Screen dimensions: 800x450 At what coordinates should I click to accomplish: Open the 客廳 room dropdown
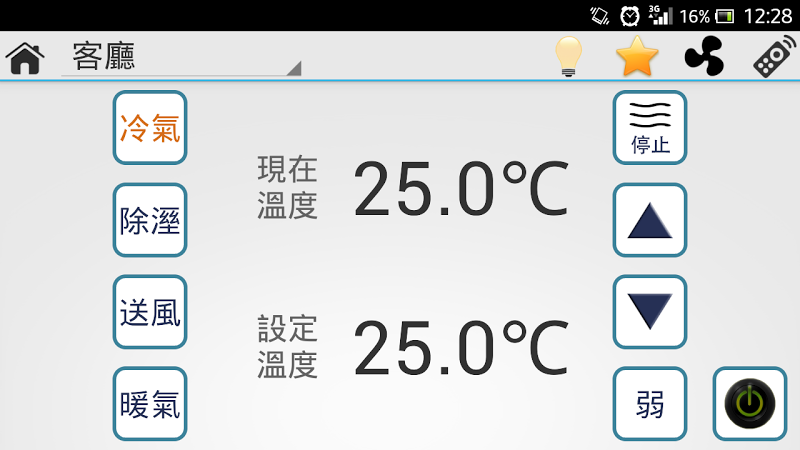181,58
